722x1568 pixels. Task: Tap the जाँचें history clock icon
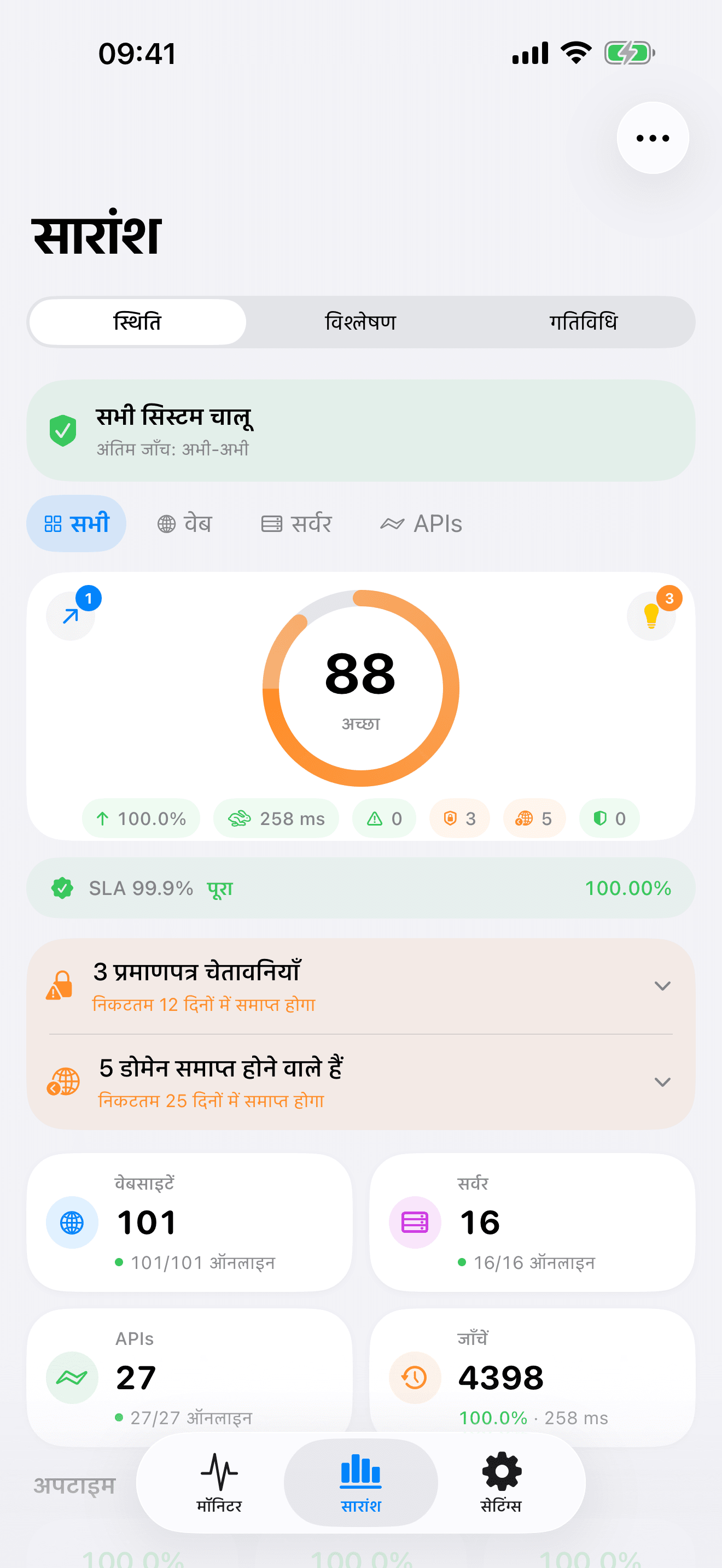(415, 1378)
